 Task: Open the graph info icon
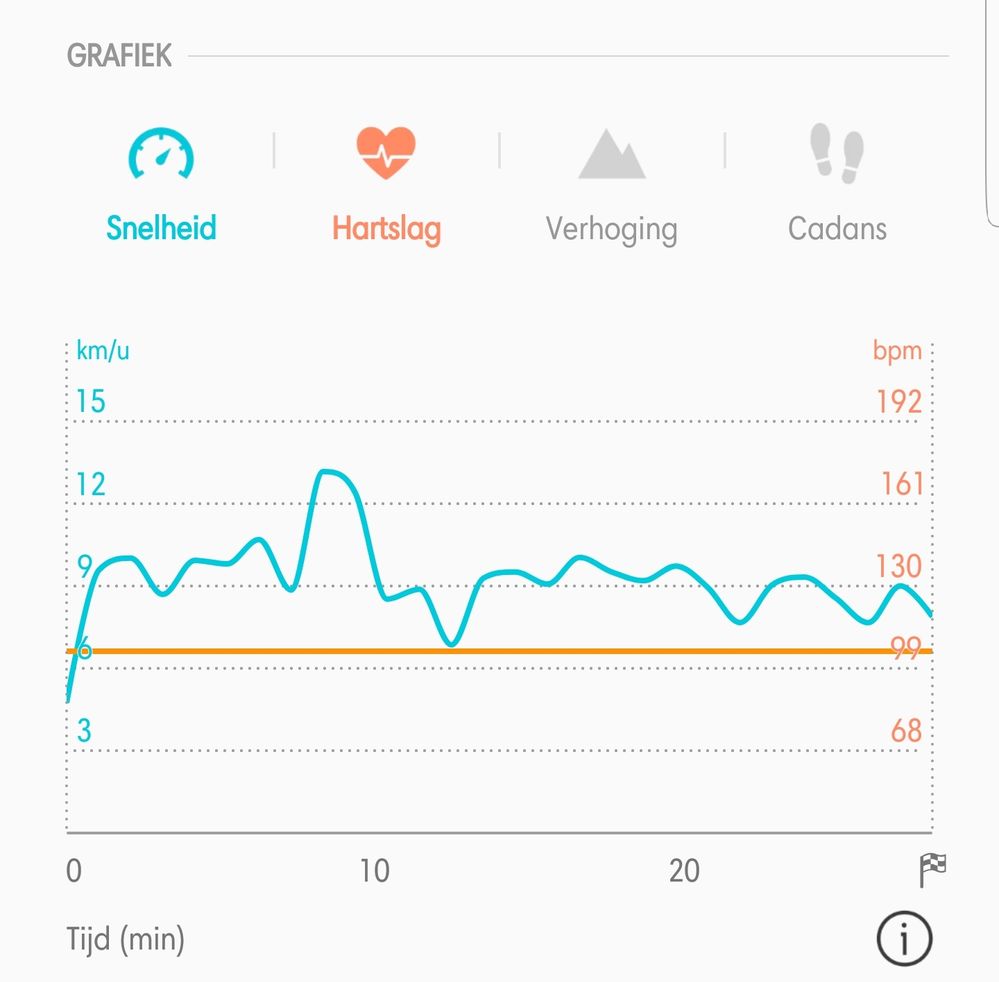tap(904, 939)
